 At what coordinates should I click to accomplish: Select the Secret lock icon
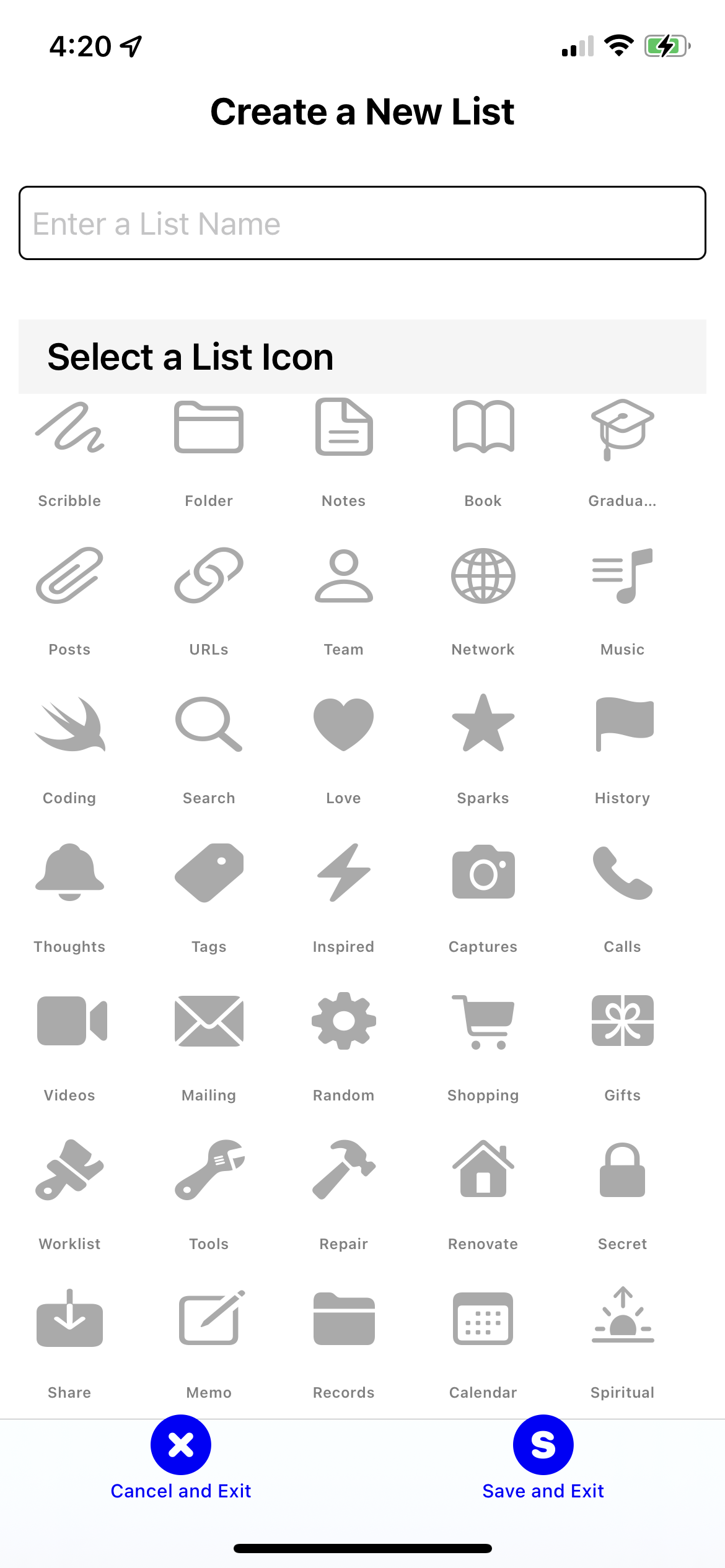(622, 1170)
